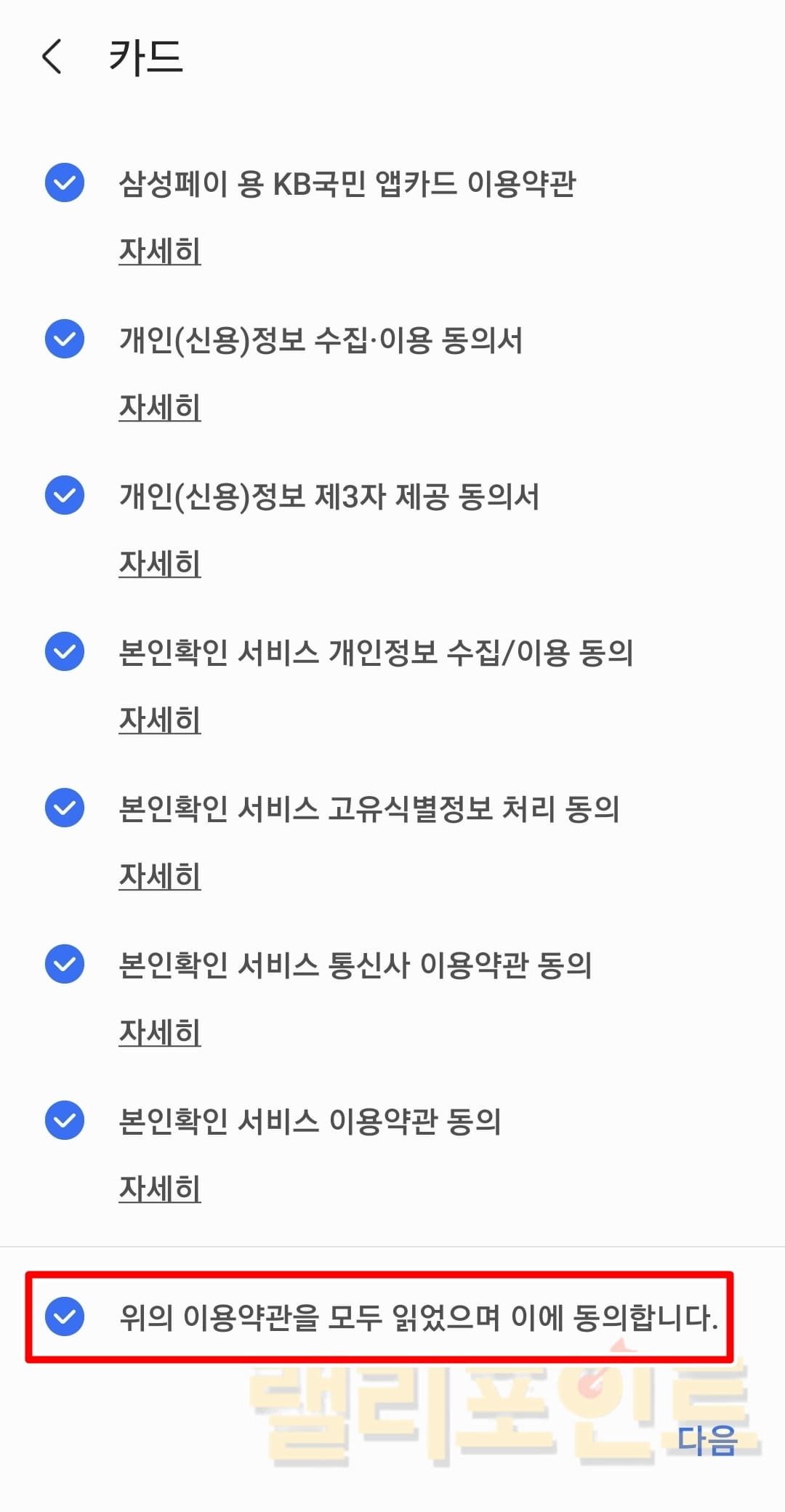Toggle 본인확인 서비스 개인정보 수집/이용 동의
The height and width of the screenshot is (1512, 785).
tap(65, 651)
